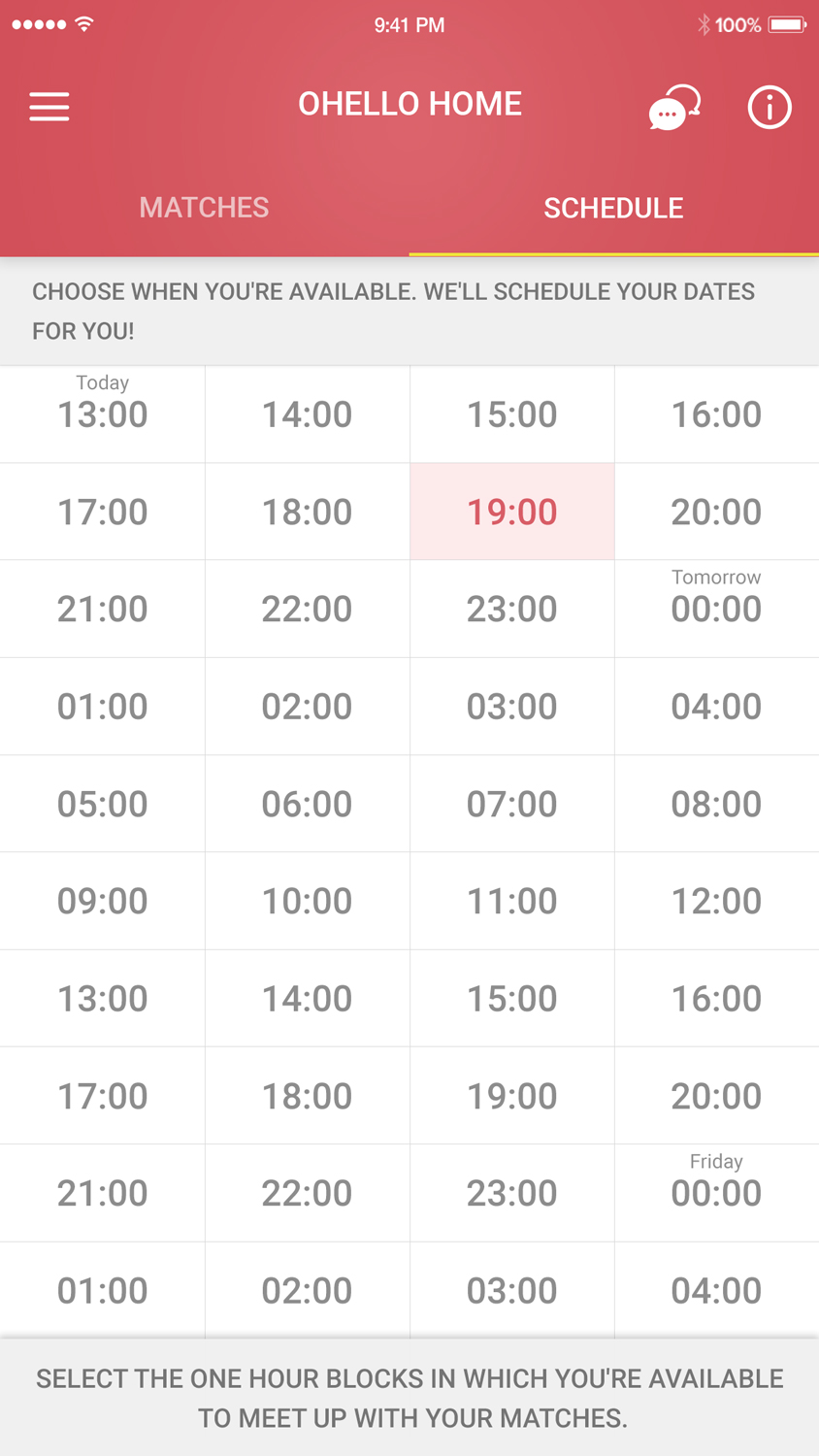Pick the 12:00 time block
Image resolution: width=819 pixels, height=1456 pixels.
(716, 901)
